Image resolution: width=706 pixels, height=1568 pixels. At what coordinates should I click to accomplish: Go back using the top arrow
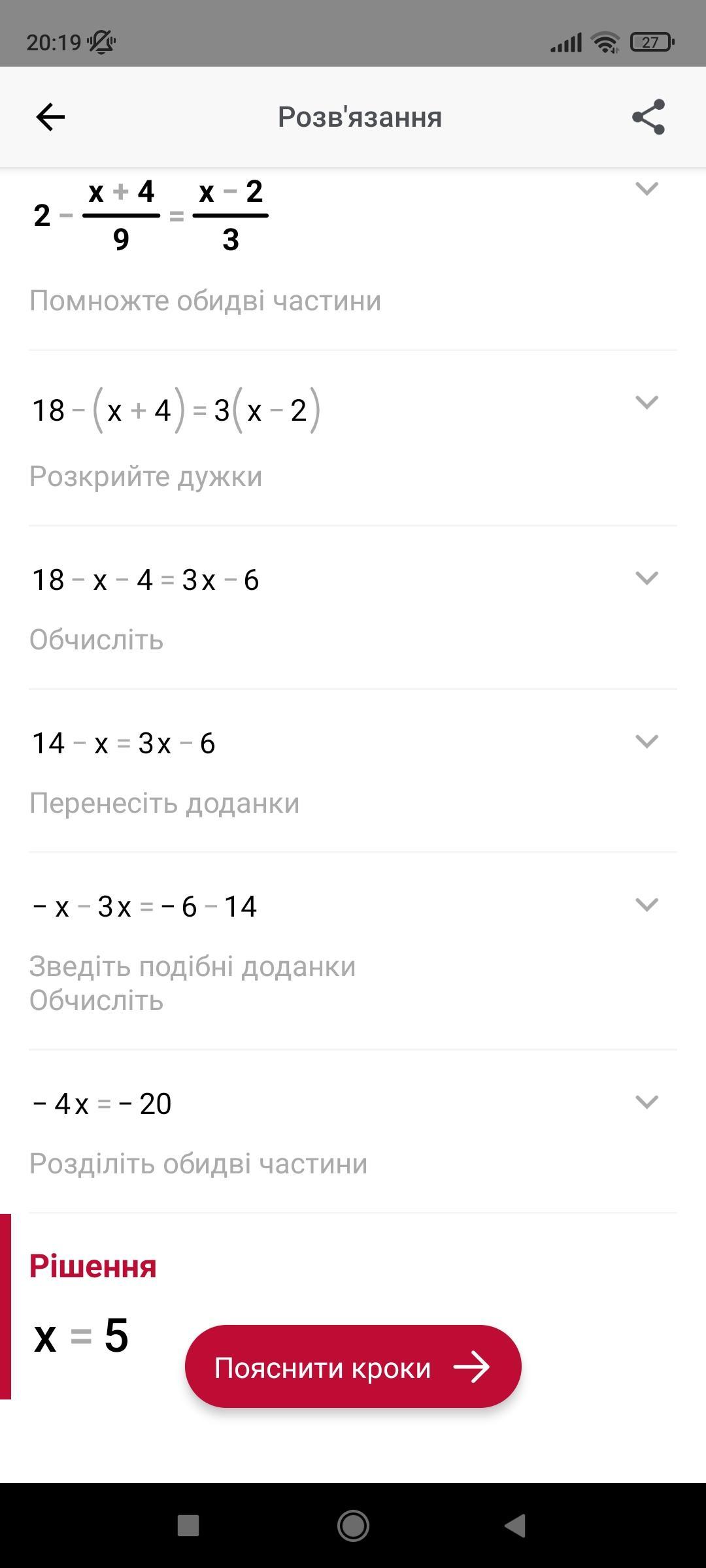click(x=50, y=118)
